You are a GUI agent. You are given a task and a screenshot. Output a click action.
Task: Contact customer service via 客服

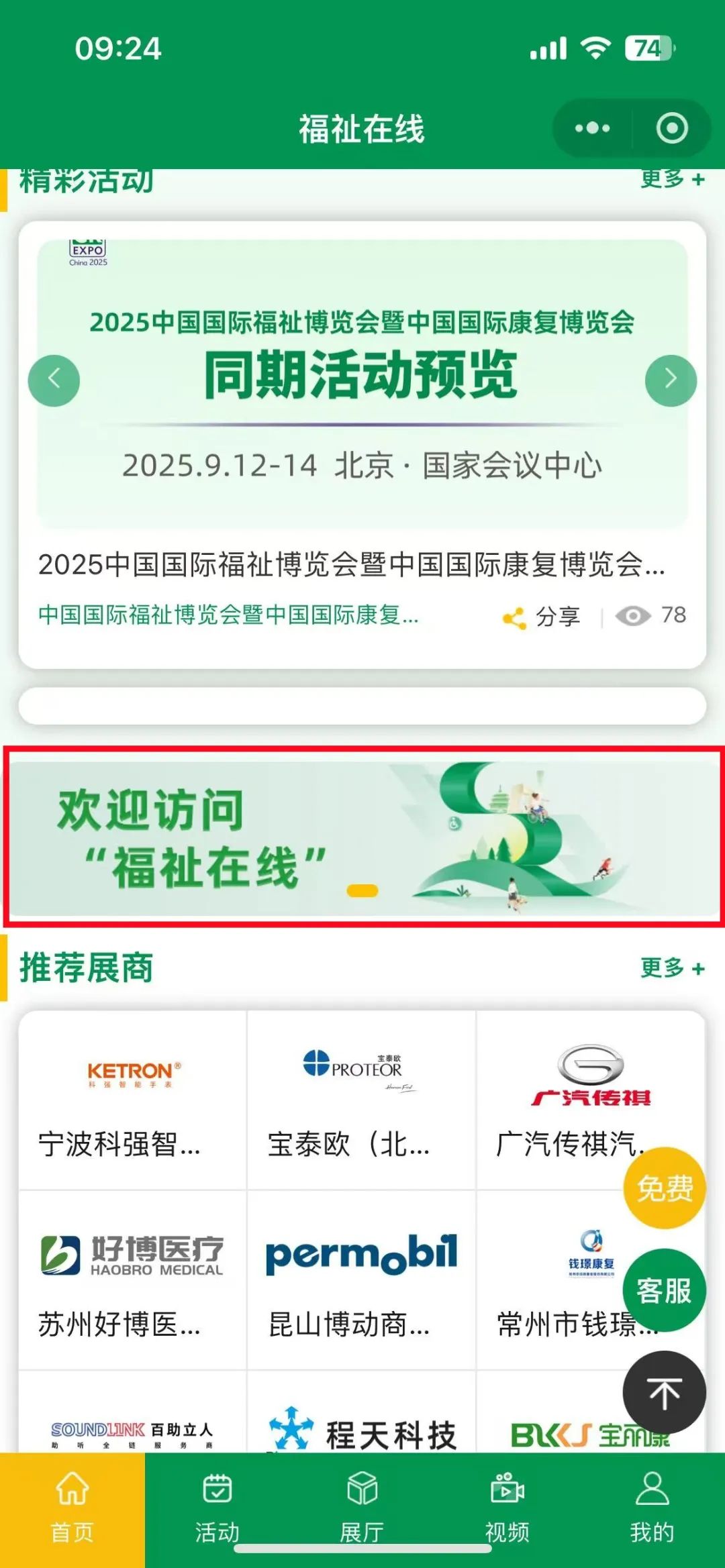(x=664, y=1290)
